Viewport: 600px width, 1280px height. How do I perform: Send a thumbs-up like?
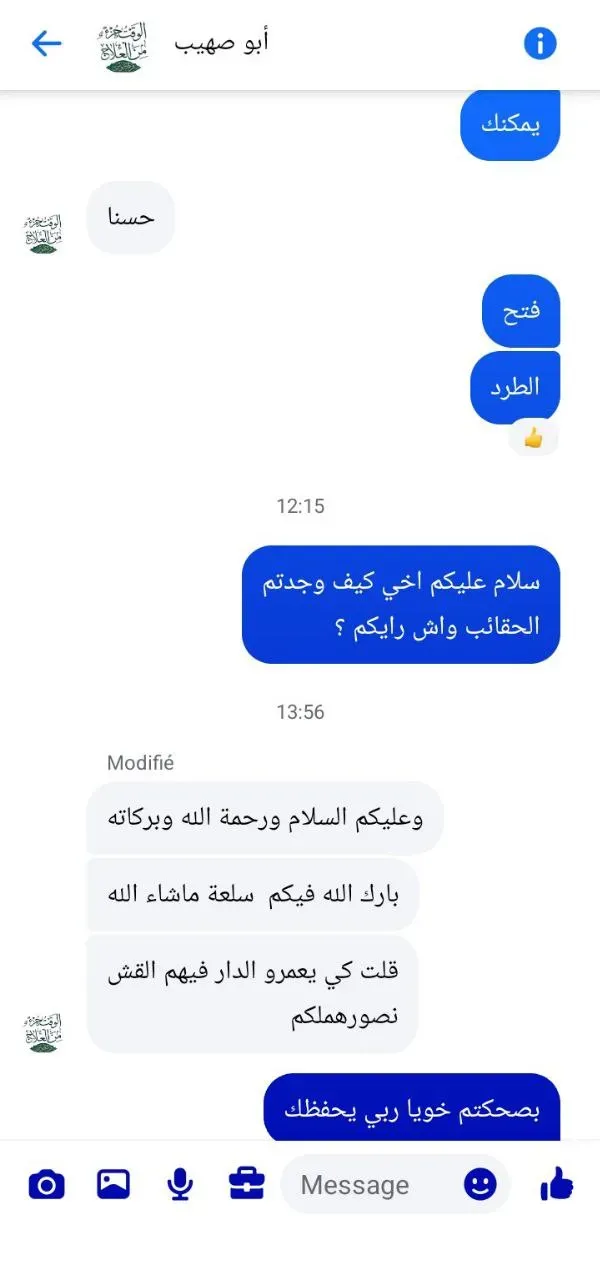[x=556, y=1185]
